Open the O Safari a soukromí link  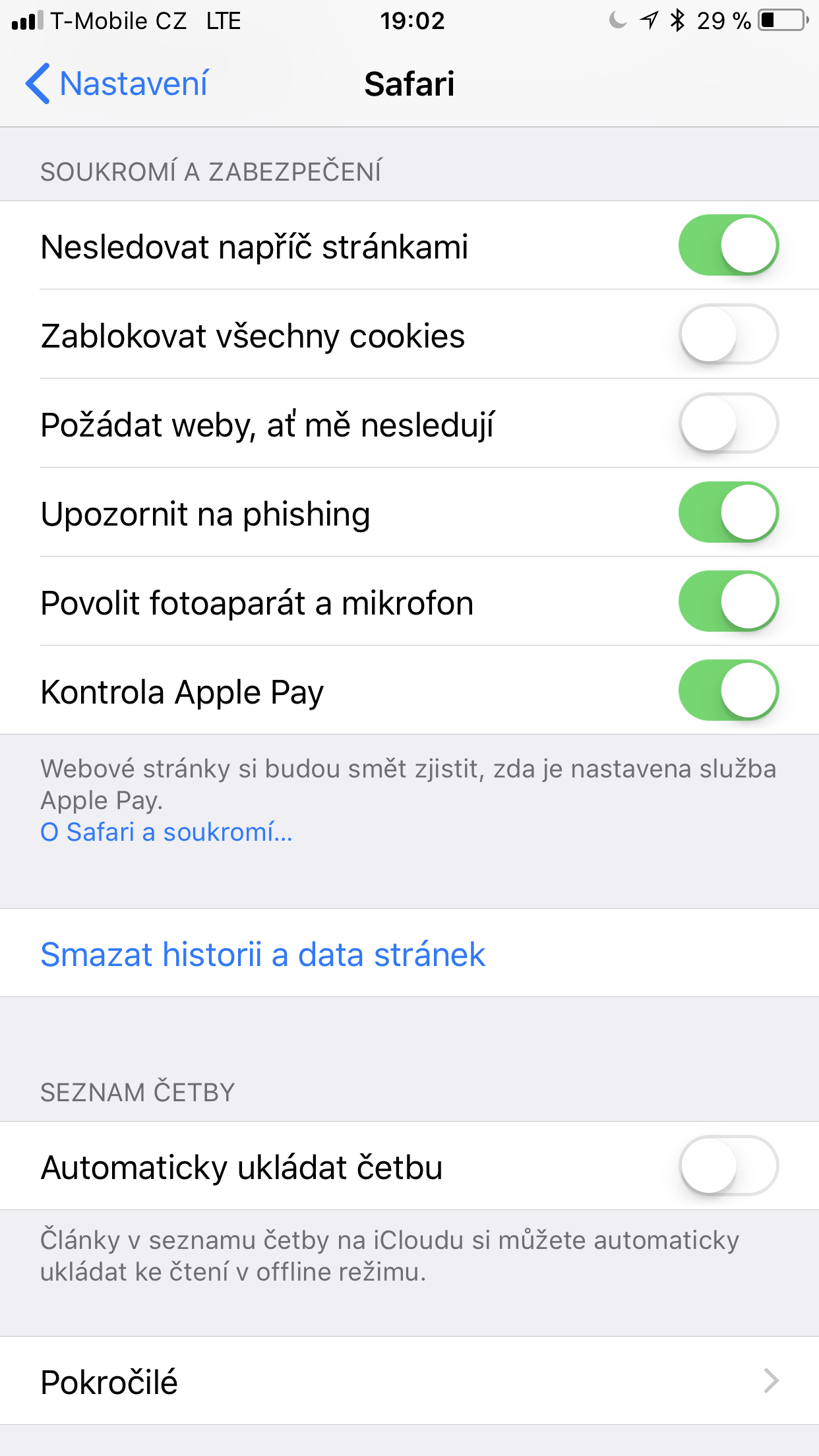pyautogui.click(x=166, y=832)
